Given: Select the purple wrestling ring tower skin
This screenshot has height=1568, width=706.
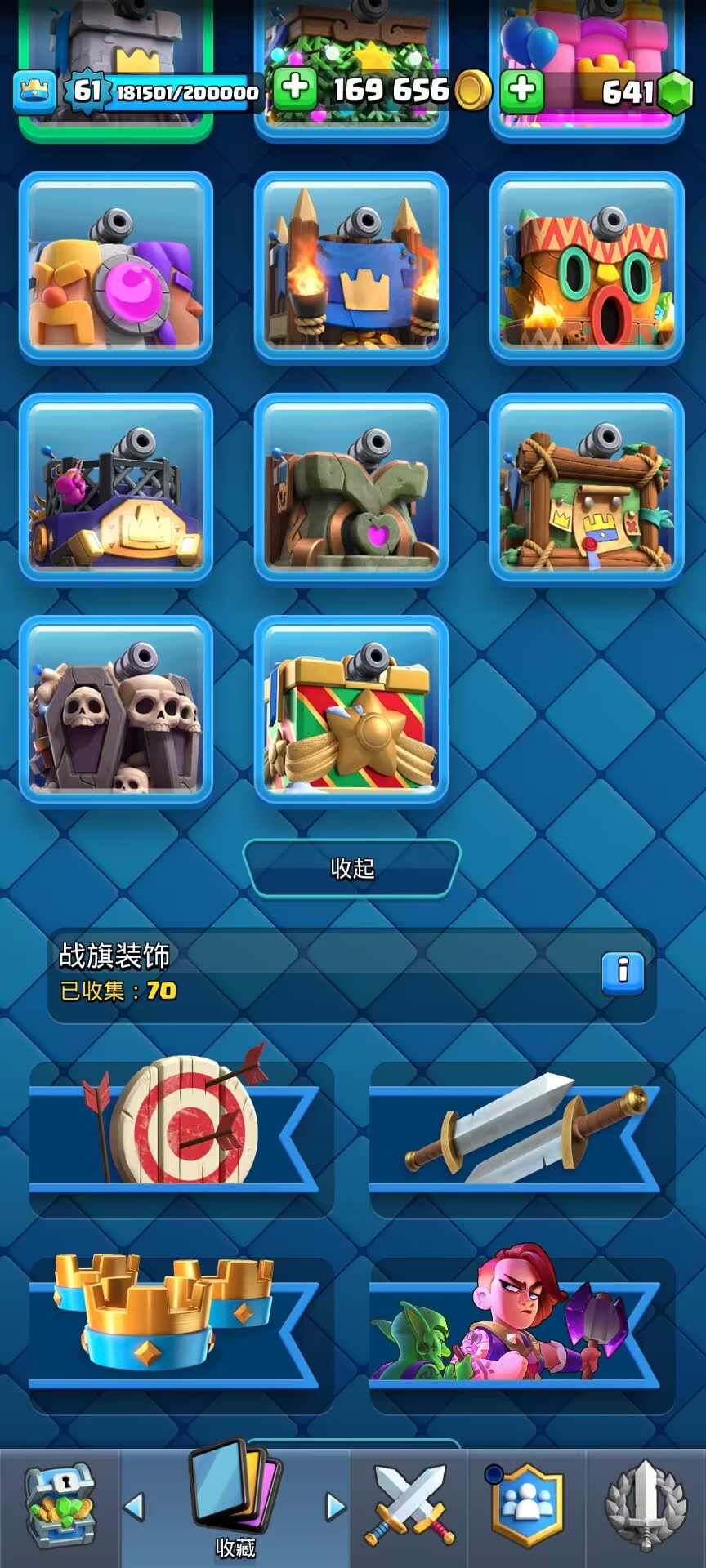Looking at the screenshot, I should click(116, 490).
